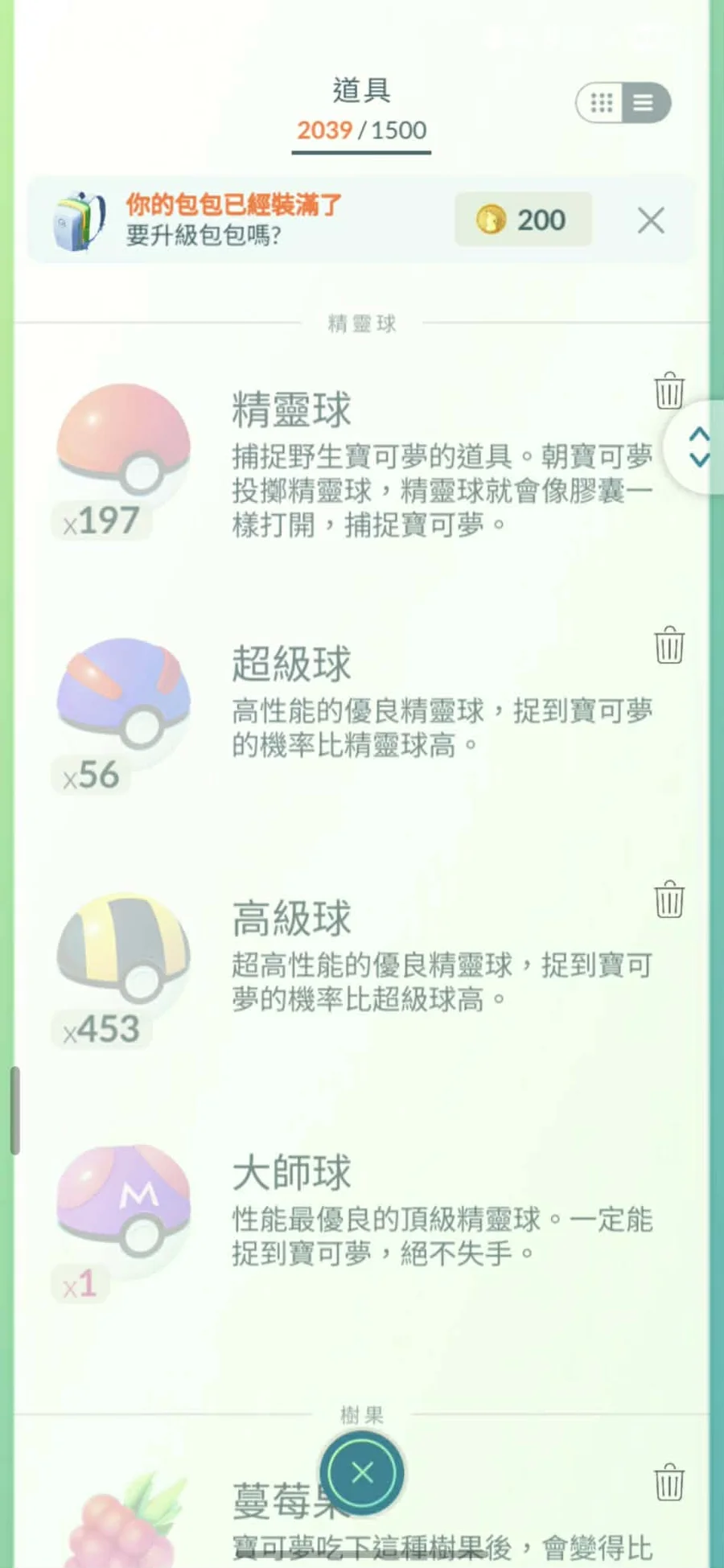Discard 精靈球 with trash icon
The width and height of the screenshot is (724, 1568).
pyautogui.click(x=669, y=391)
